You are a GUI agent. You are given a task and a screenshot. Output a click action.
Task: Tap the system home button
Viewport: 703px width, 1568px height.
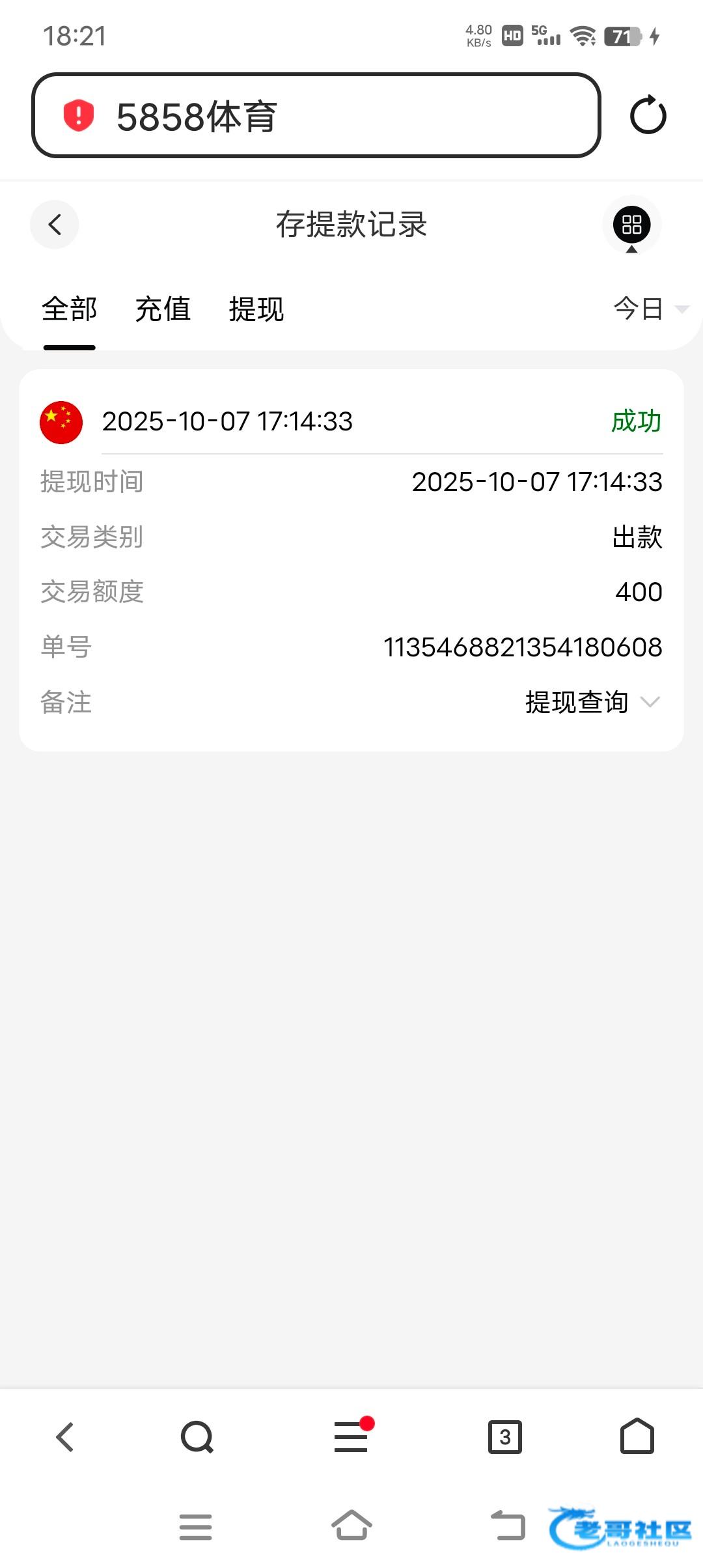pos(351,1526)
